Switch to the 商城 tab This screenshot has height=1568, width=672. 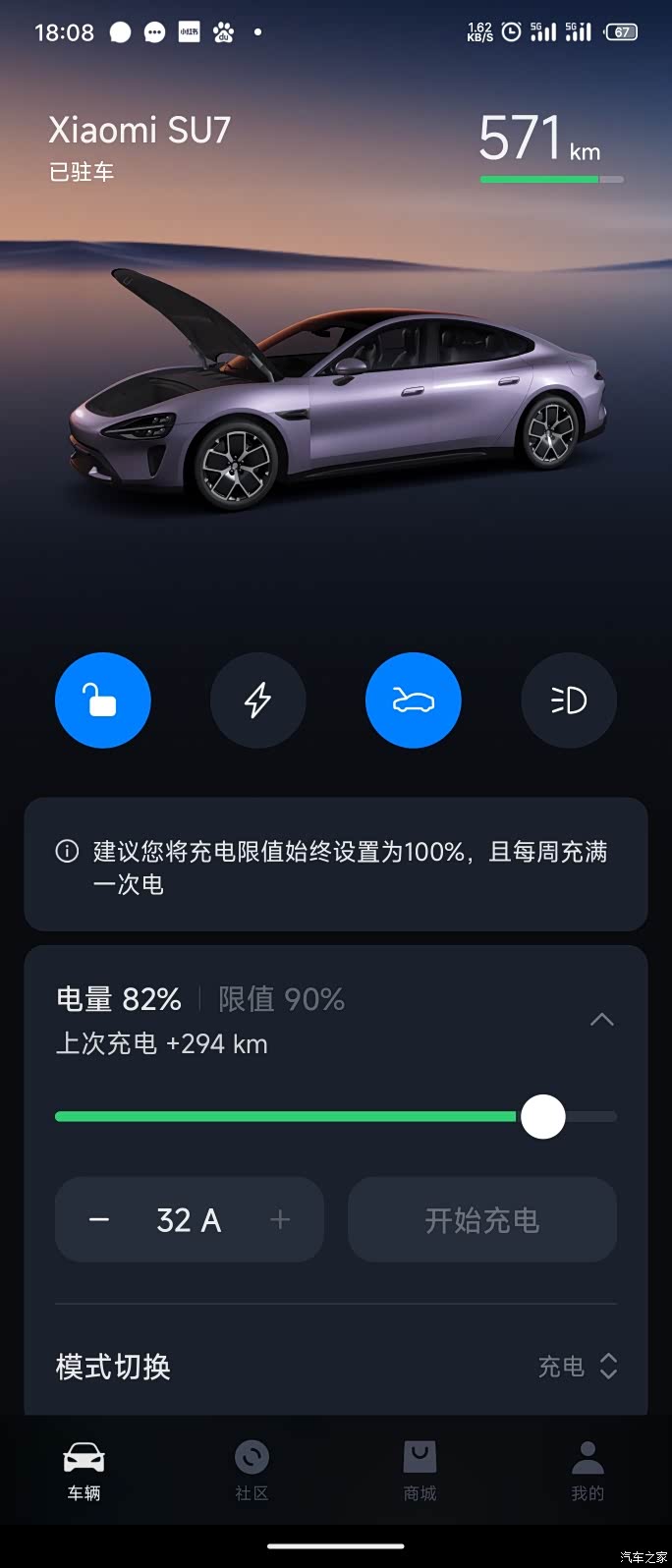tap(420, 1470)
